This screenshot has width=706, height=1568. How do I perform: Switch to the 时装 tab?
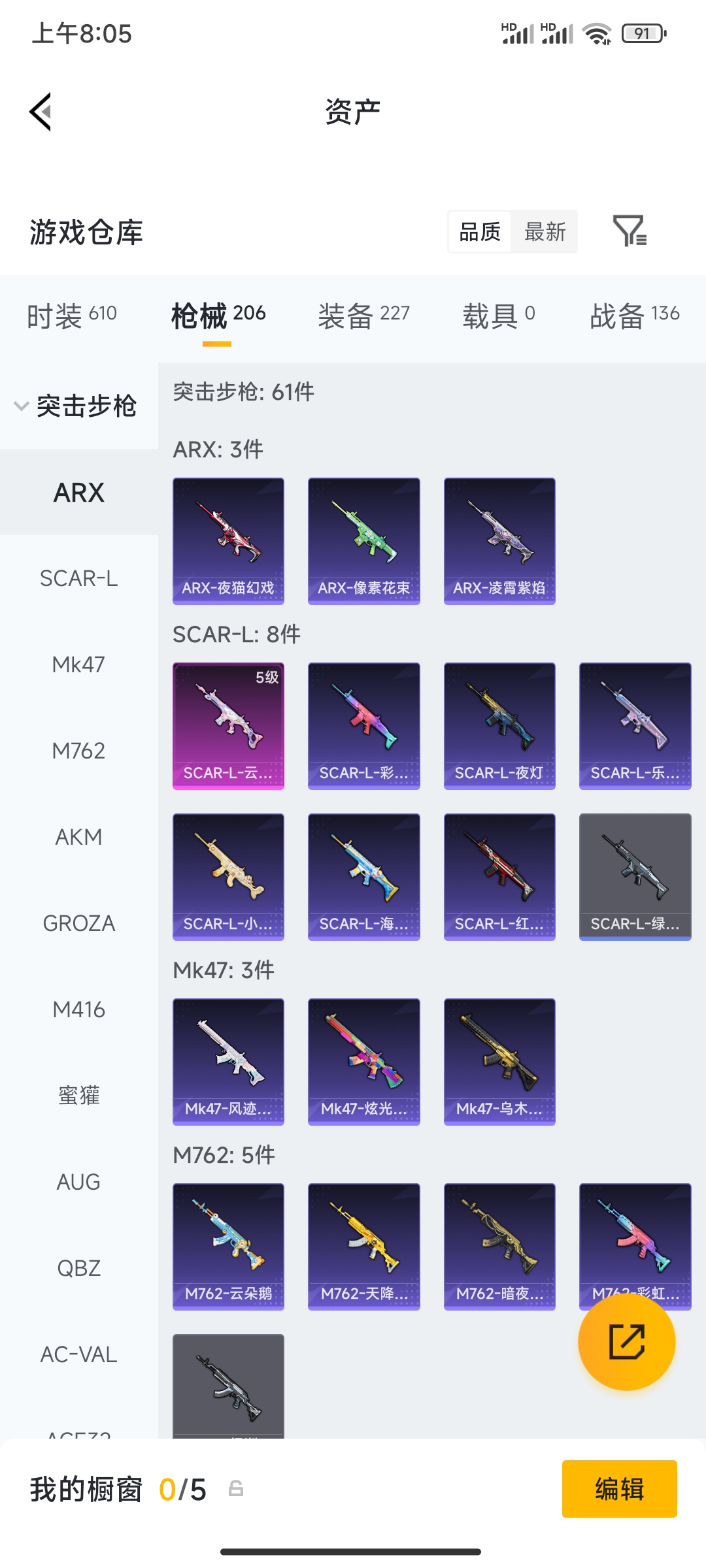click(x=72, y=316)
